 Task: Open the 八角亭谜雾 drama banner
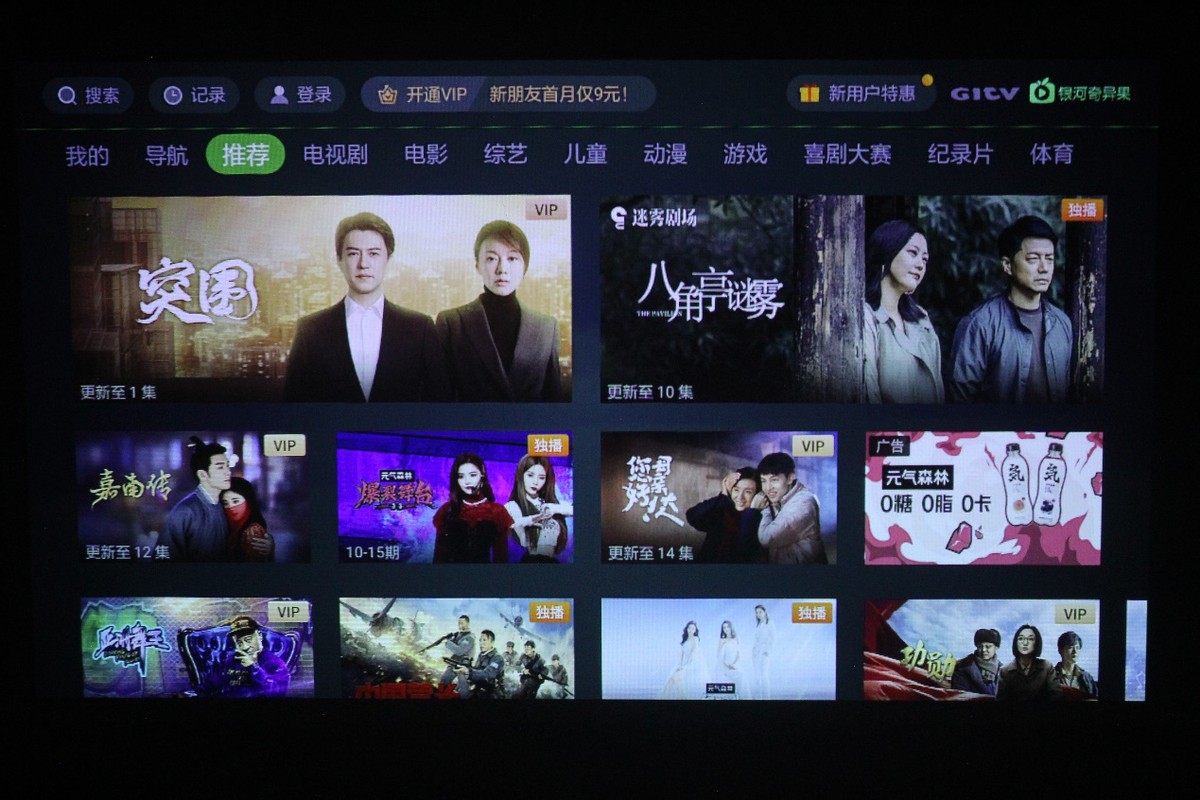pyautogui.click(x=852, y=298)
